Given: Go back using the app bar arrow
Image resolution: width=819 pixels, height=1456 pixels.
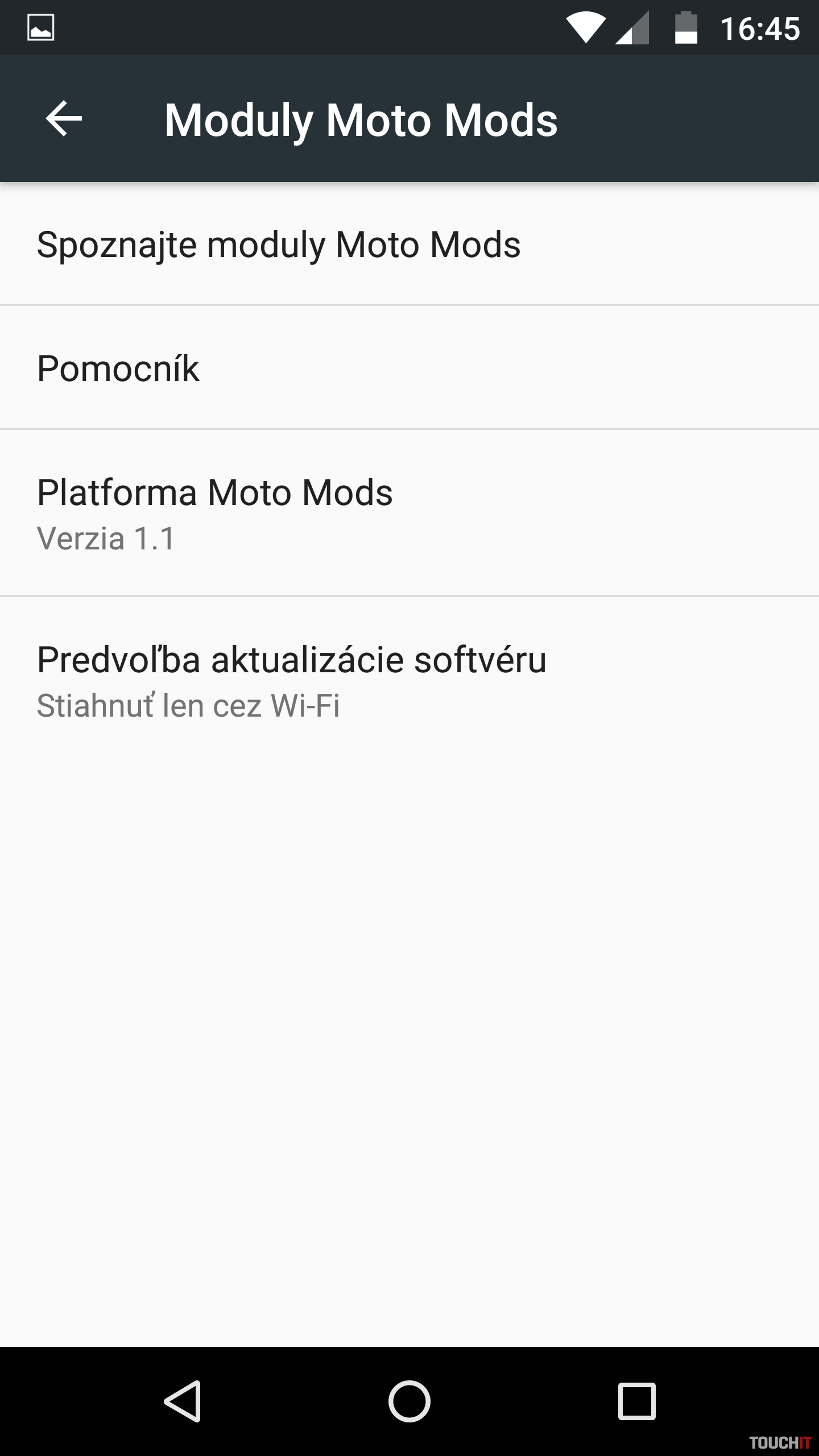Looking at the screenshot, I should tap(64, 119).
